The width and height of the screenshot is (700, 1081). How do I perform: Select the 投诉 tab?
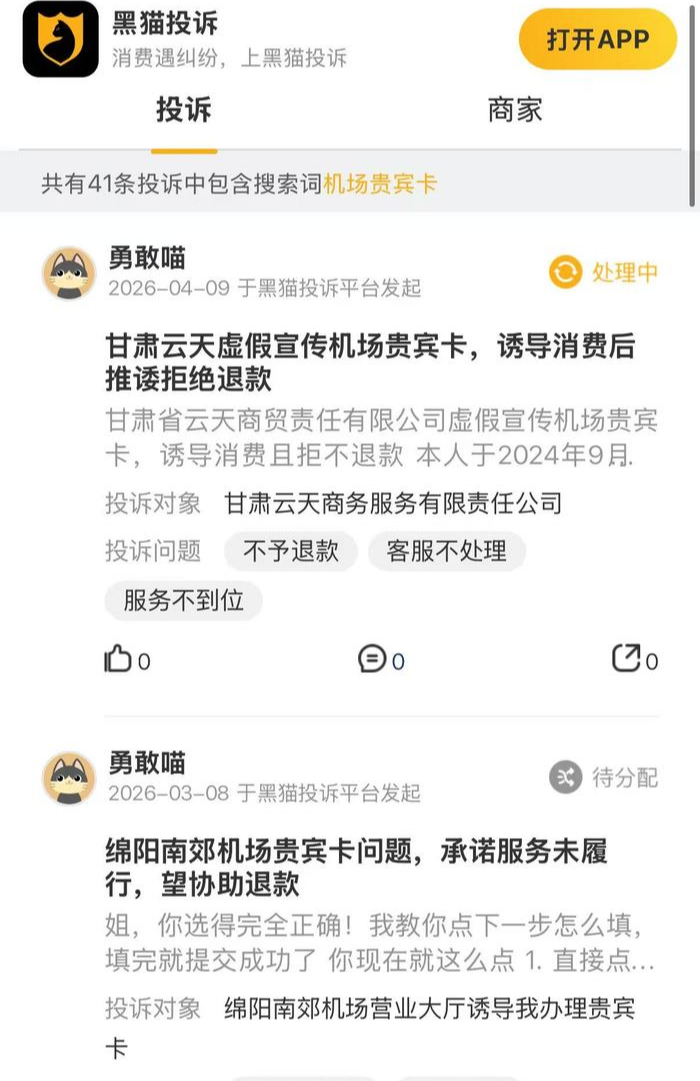pyautogui.click(x=184, y=110)
